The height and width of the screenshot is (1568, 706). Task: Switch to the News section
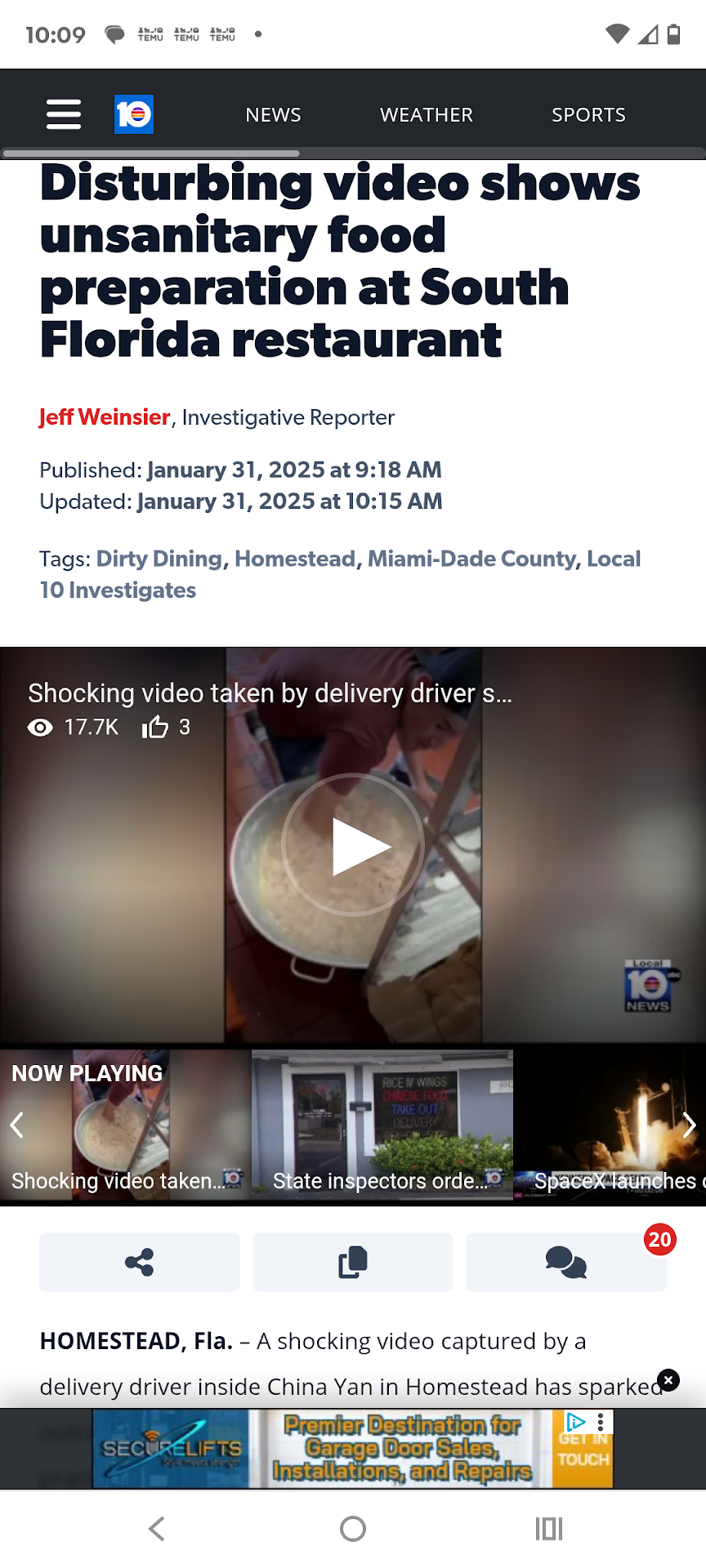click(273, 115)
